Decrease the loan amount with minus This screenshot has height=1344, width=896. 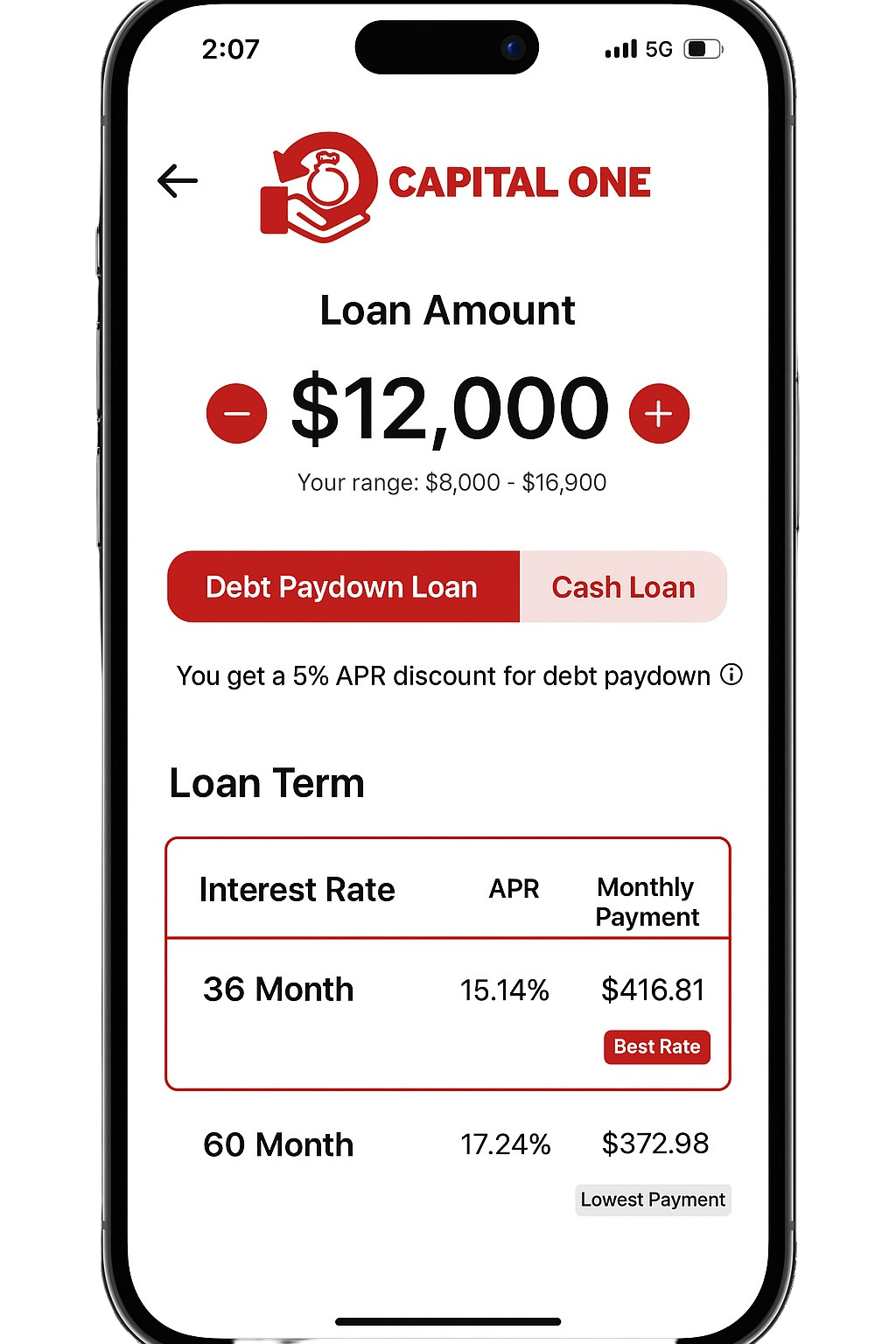click(x=236, y=413)
